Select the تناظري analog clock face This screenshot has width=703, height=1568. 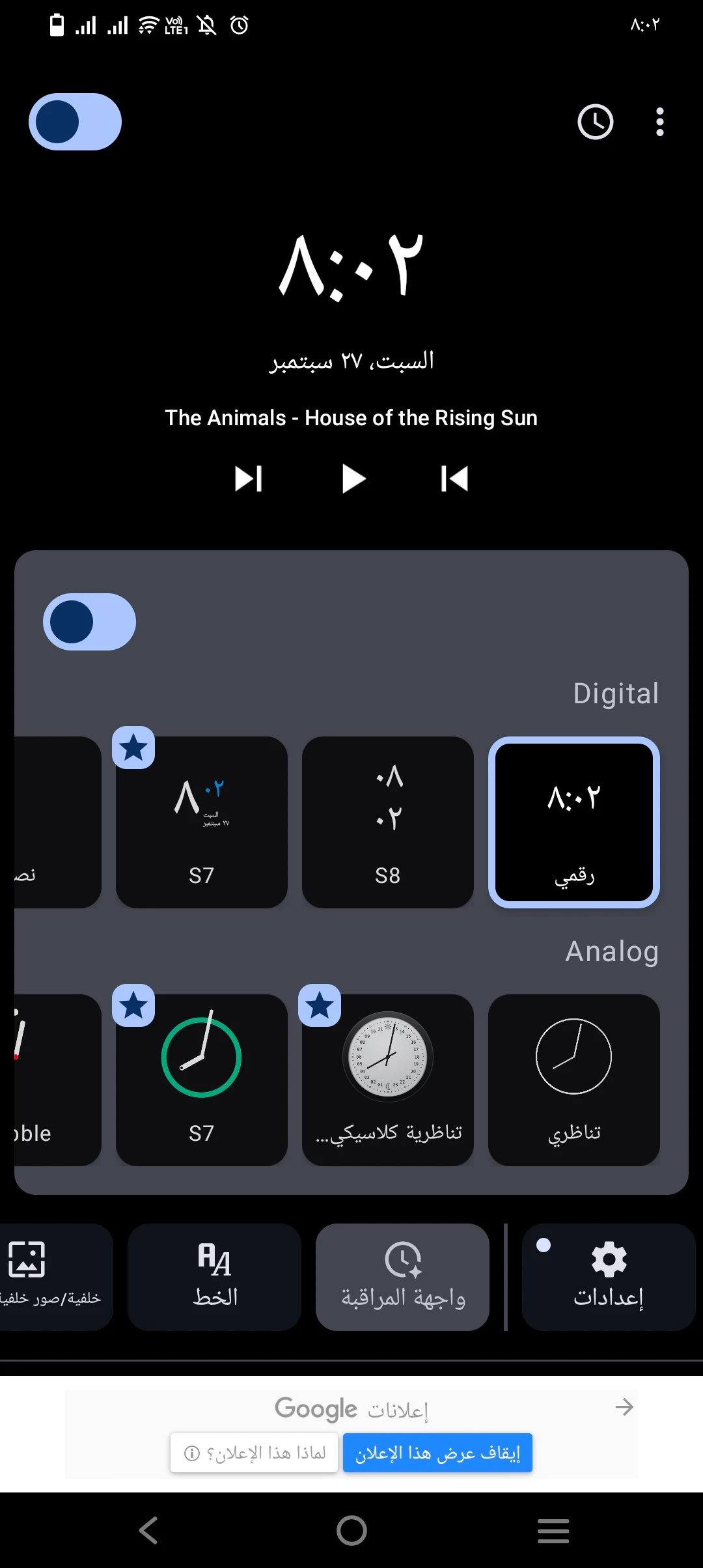coord(573,1080)
